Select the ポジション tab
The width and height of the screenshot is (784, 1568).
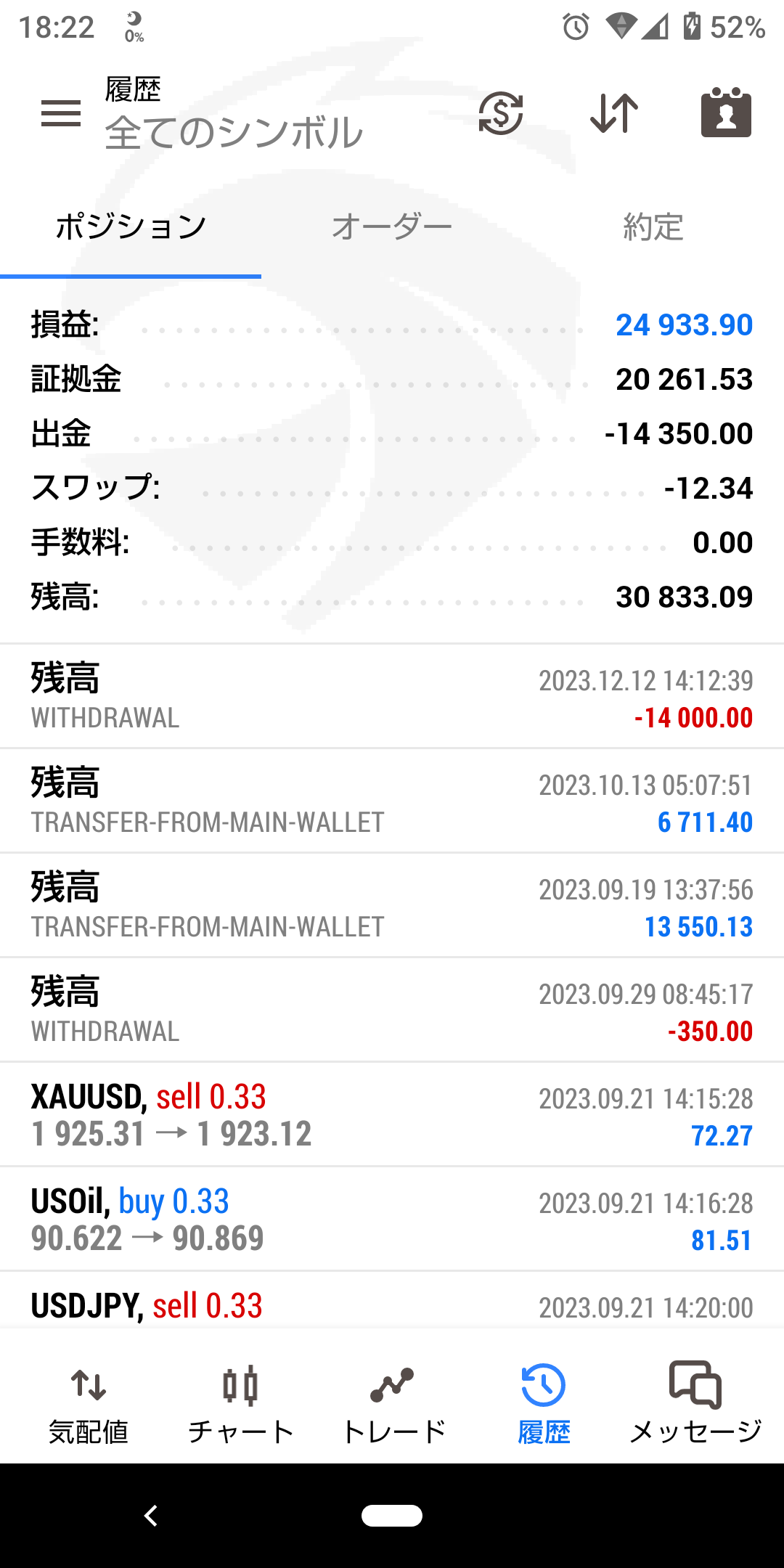tap(131, 227)
